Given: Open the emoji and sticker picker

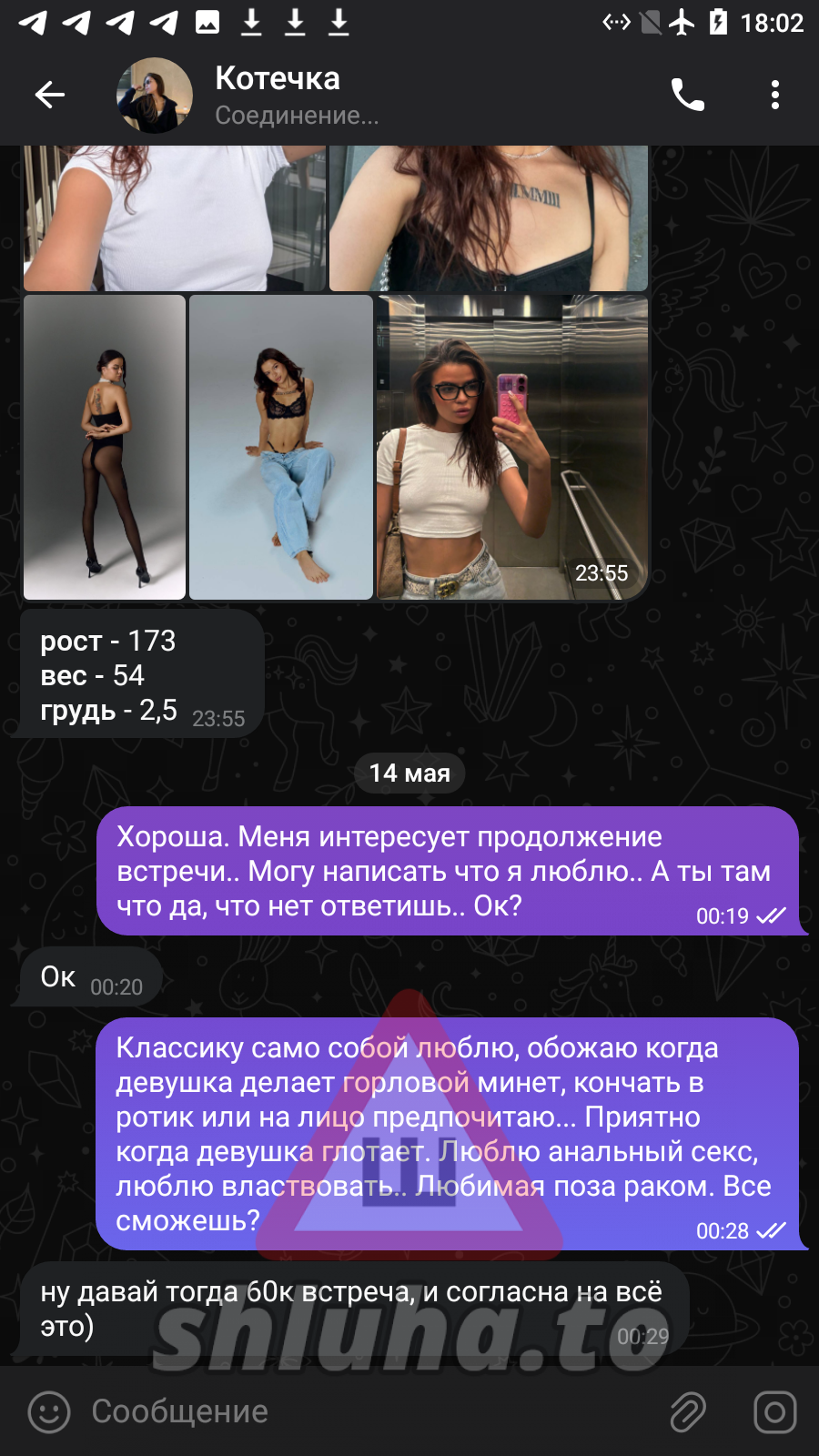Looking at the screenshot, I should [49, 1411].
